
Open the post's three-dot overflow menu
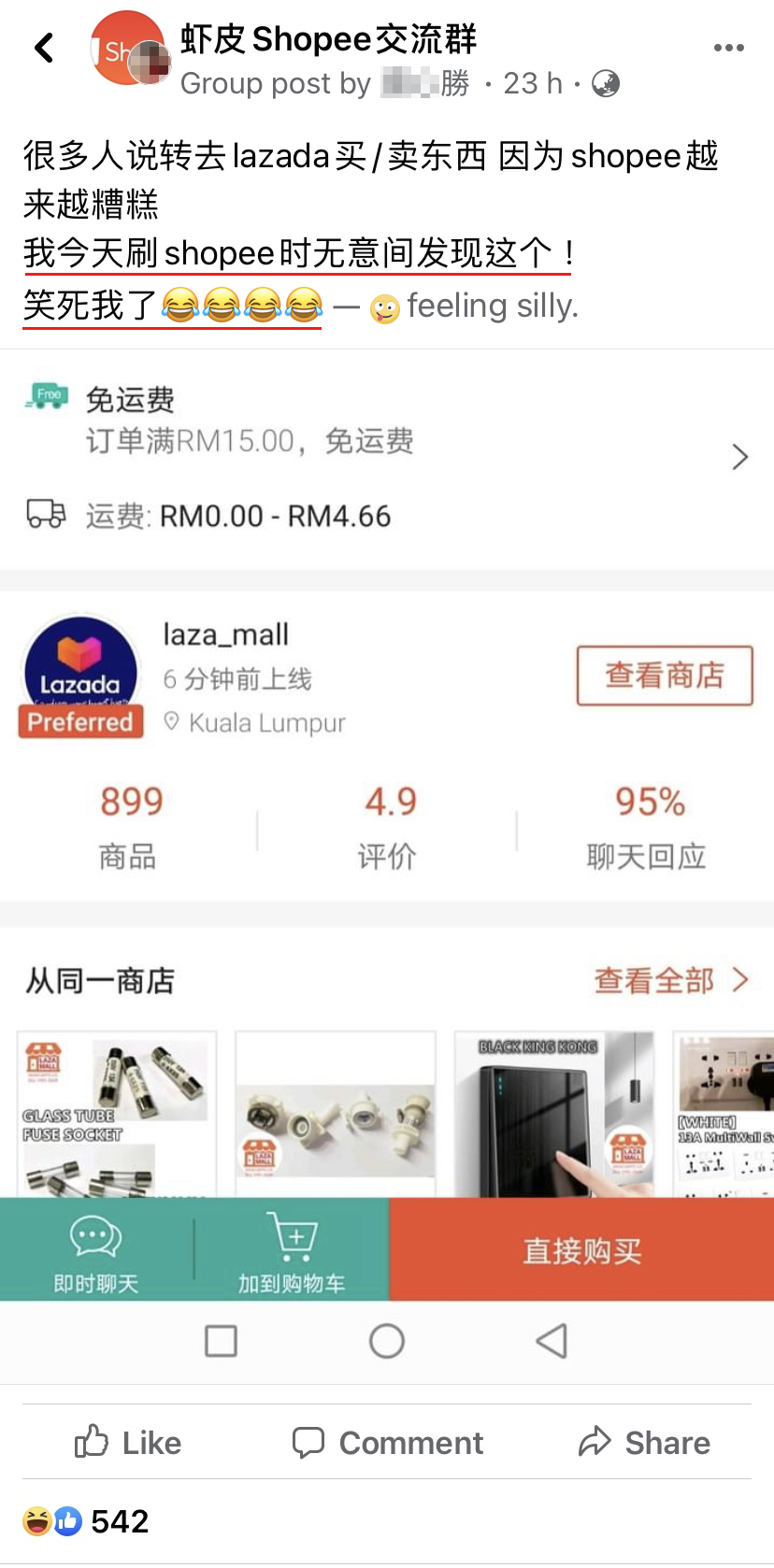(728, 48)
